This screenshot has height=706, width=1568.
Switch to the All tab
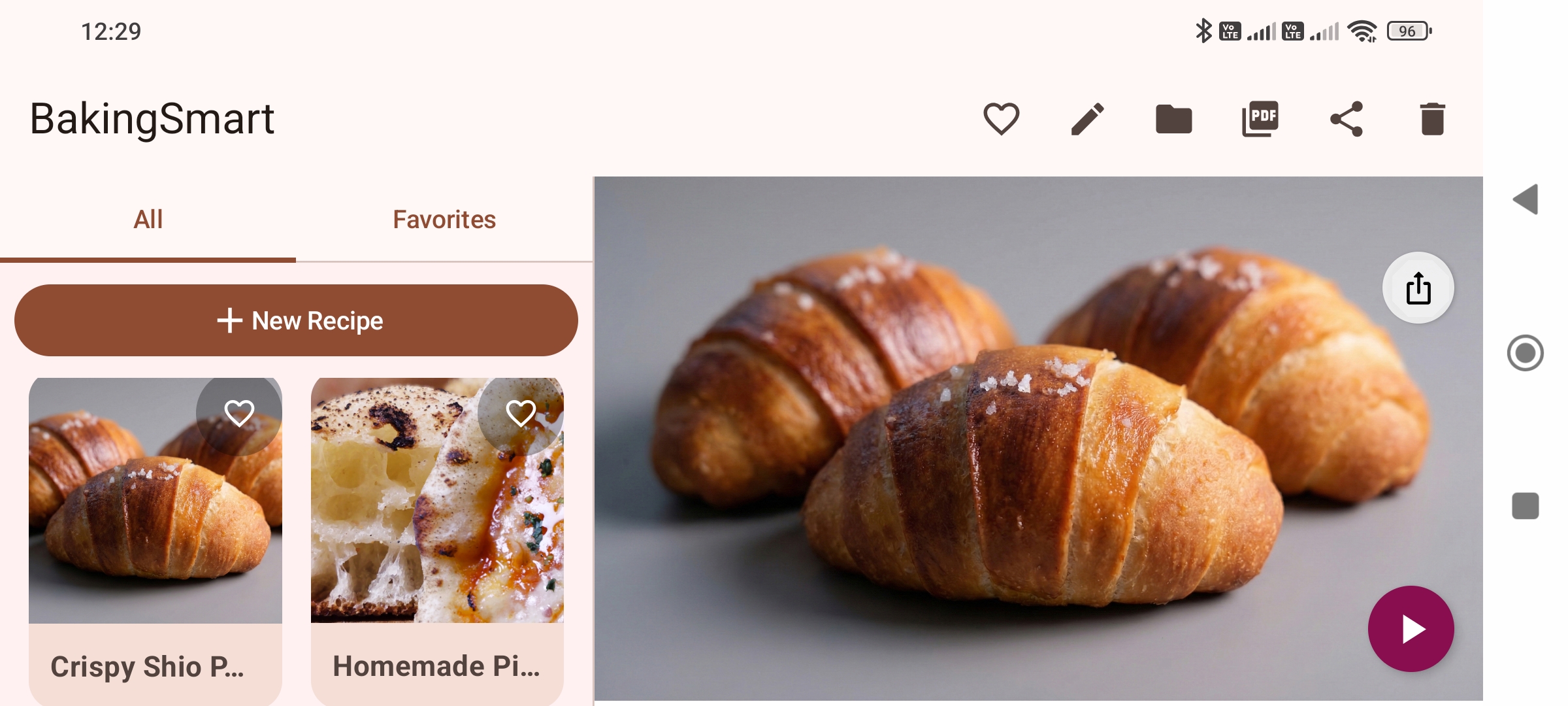(148, 220)
